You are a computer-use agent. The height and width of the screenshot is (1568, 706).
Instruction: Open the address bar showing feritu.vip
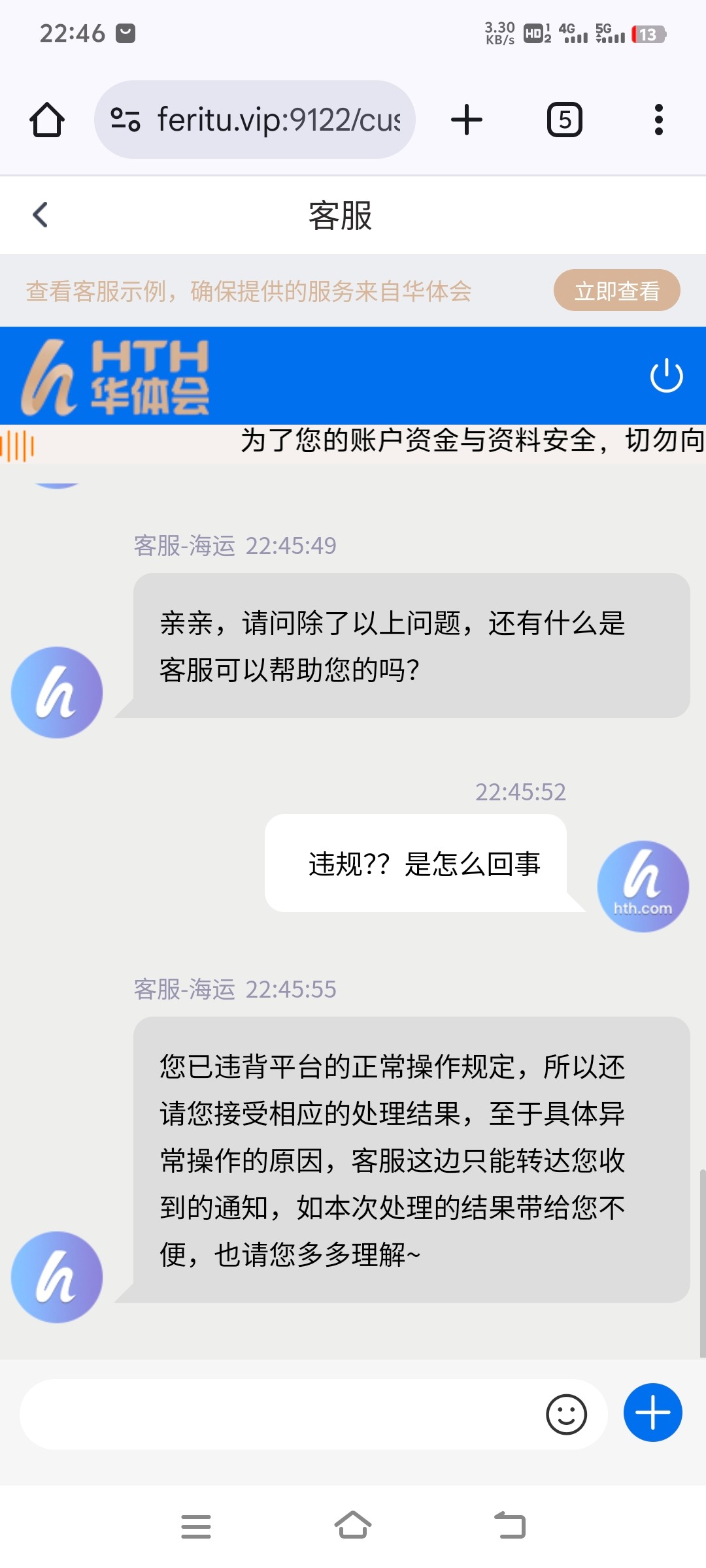pyautogui.click(x=275, y=120)
